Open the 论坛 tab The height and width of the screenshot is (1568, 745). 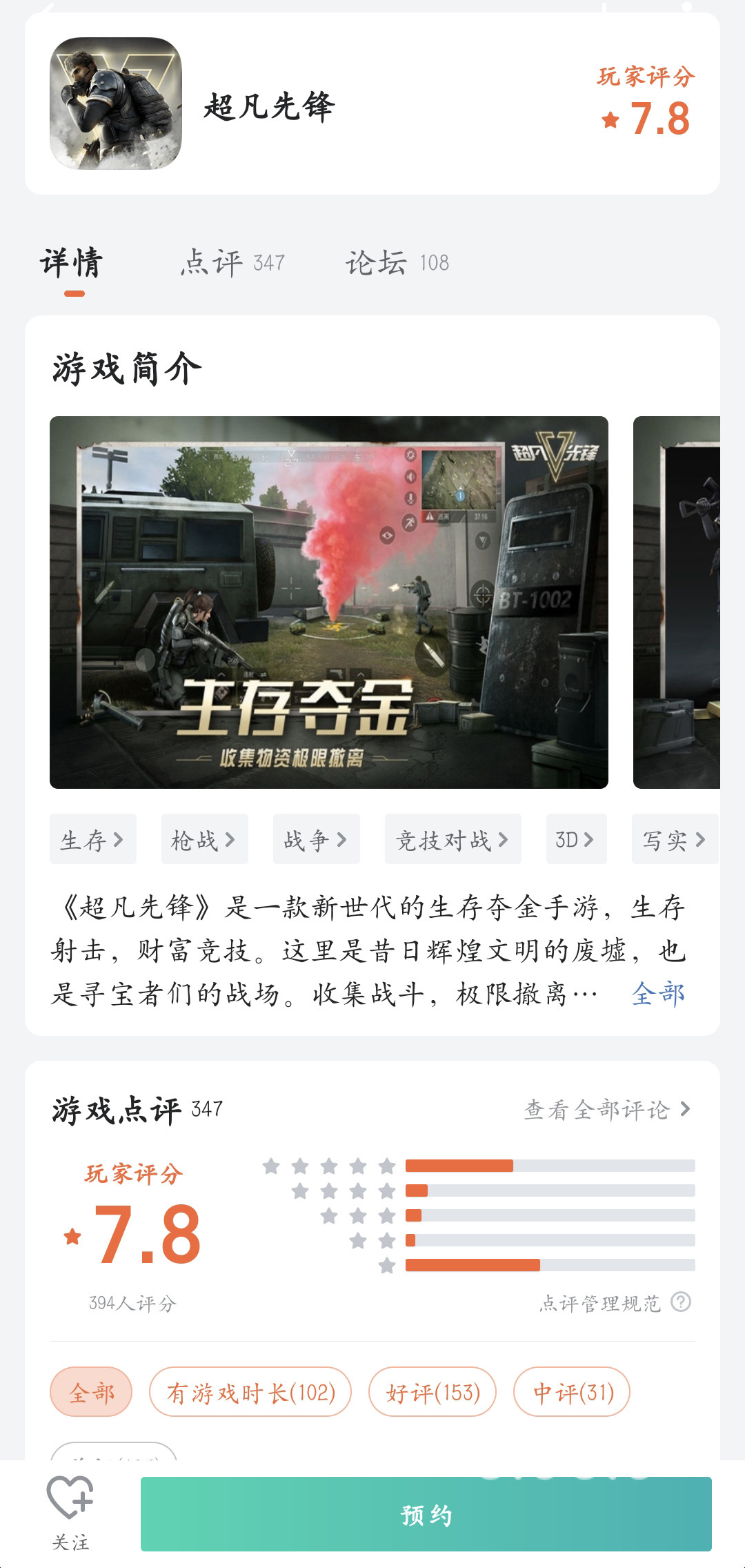[x=397, y=263]
